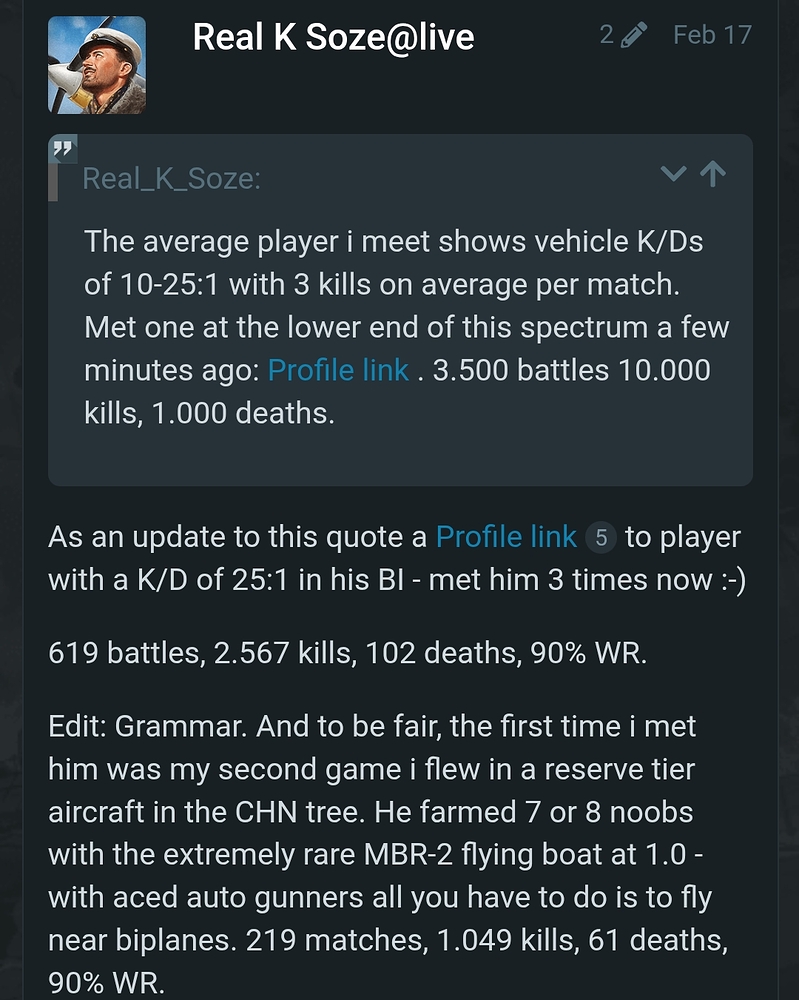Open Real K Soze's avatar profile
This screenshot has height=1000, width=799.
point(97,65)
